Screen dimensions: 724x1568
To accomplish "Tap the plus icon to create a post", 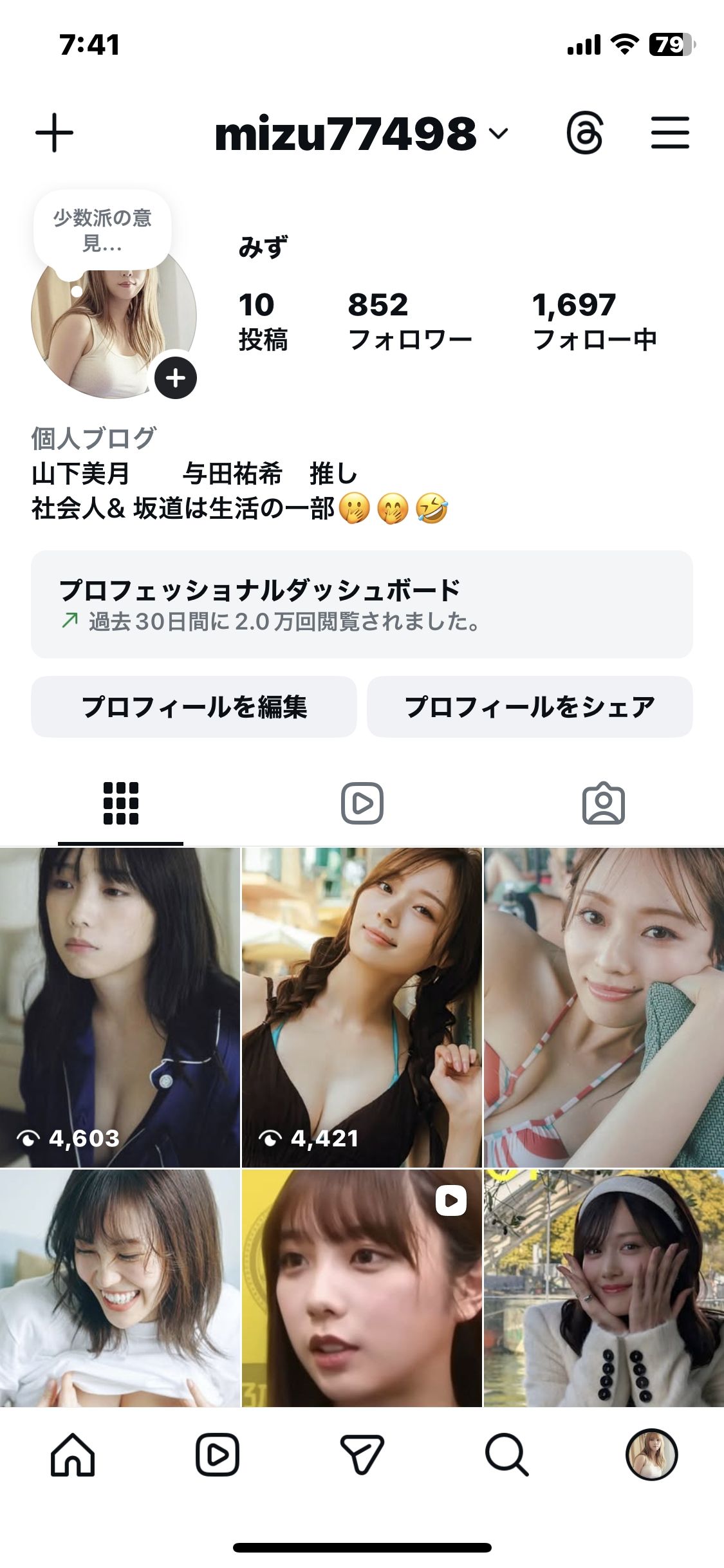I will pyautogui.click(x=54, y=133).
